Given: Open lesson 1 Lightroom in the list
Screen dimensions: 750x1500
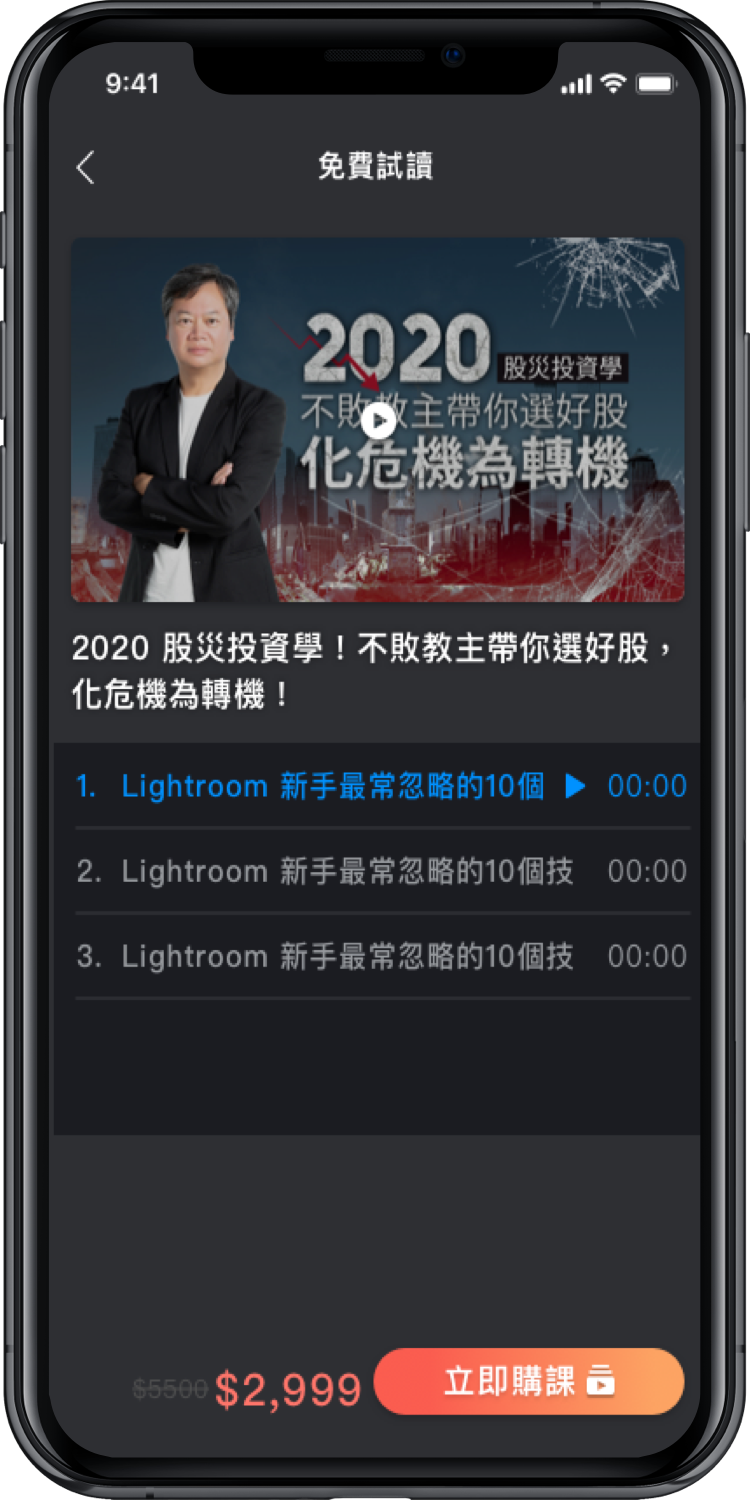Looking at the screenshot, I should 332,787.
